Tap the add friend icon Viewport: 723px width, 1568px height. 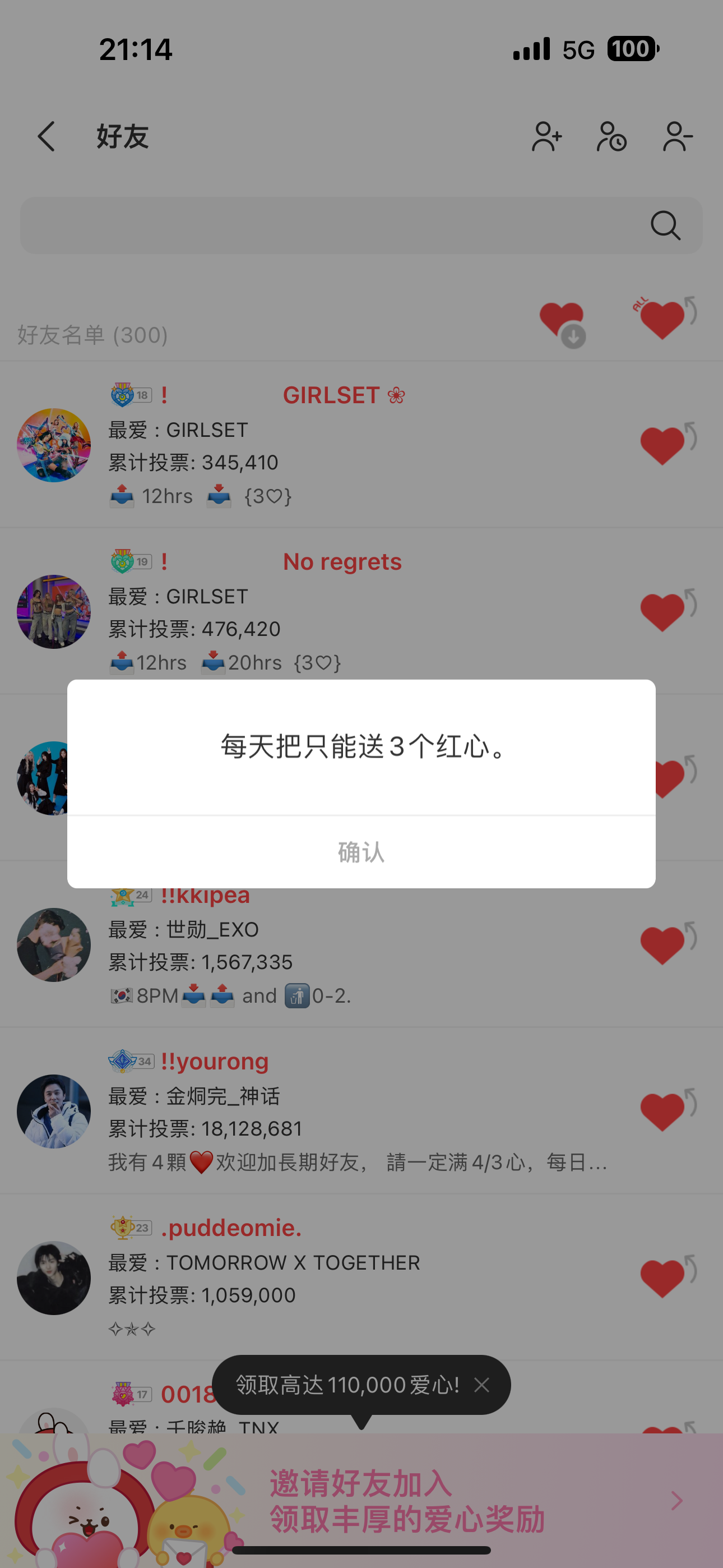point(546,137)
